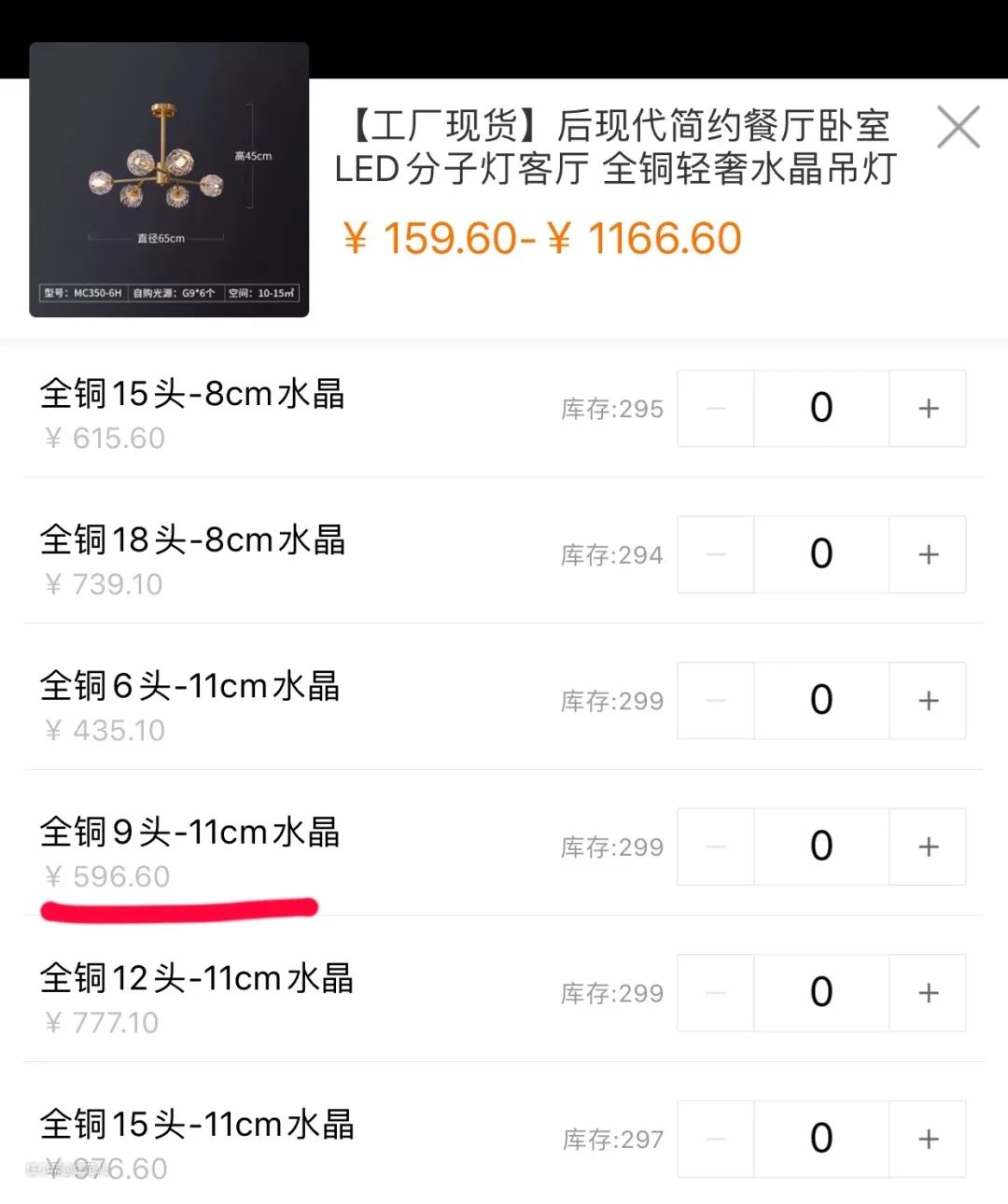Screen dimensions: 1008x1204
Task: Select the quantity box for 全铜9头-11cm水晶
Action: [x=821, y=847]
